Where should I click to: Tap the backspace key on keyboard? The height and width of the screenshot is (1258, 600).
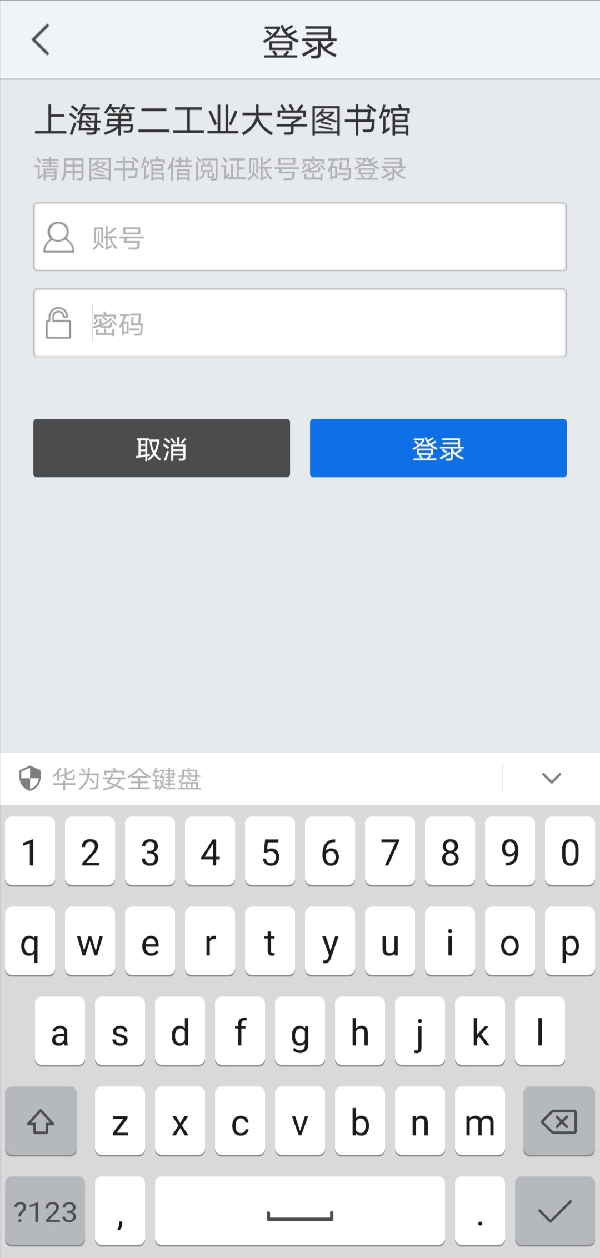[558, 1122]
